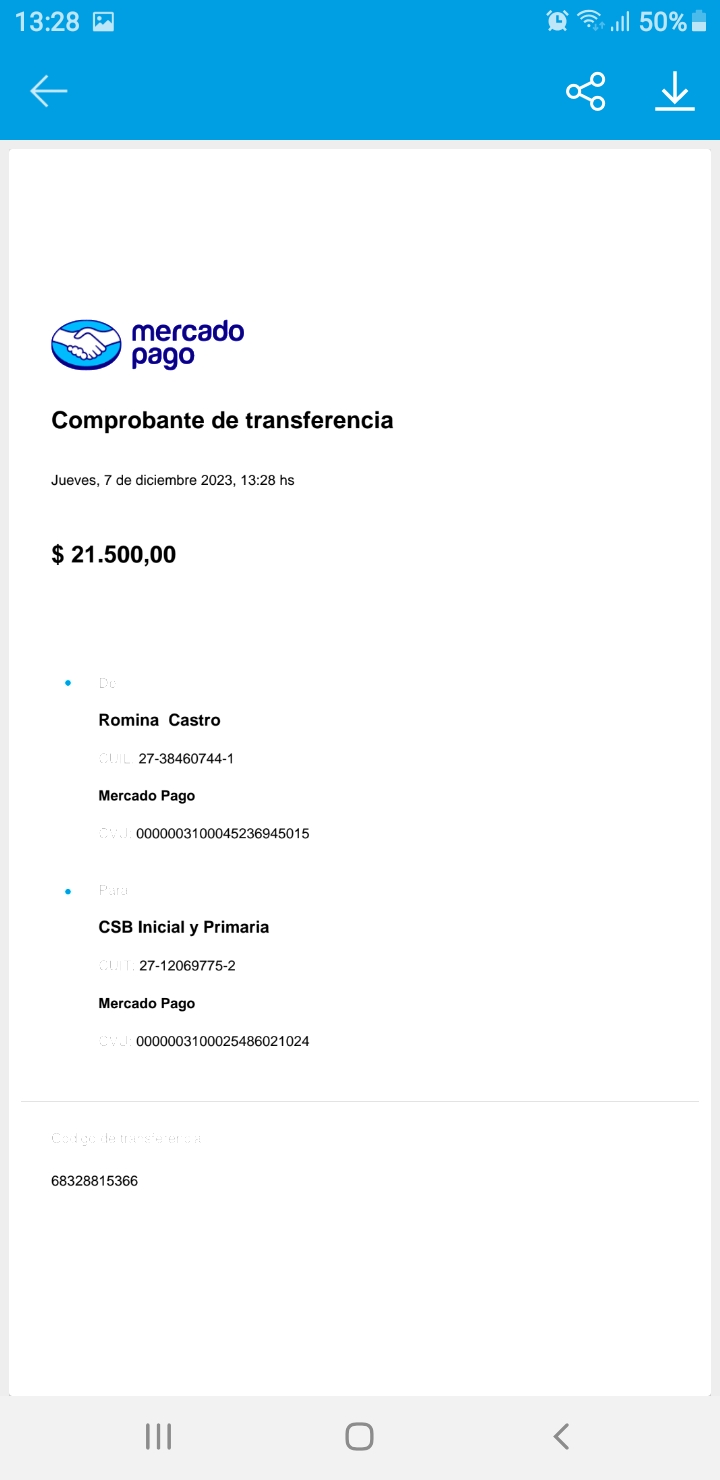Open recent apps from navigation bar

158,1437
